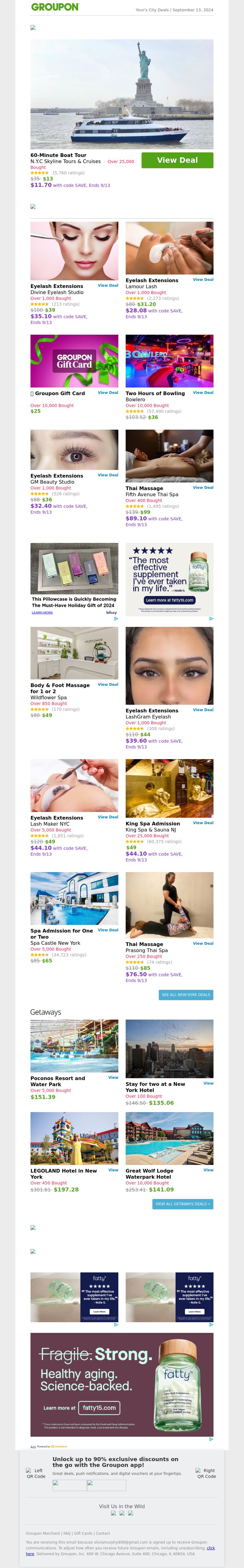View the Poconos Resort and Water Park getaway
The width and height of the screenshot is (244, 1568).
point(113,1077)
